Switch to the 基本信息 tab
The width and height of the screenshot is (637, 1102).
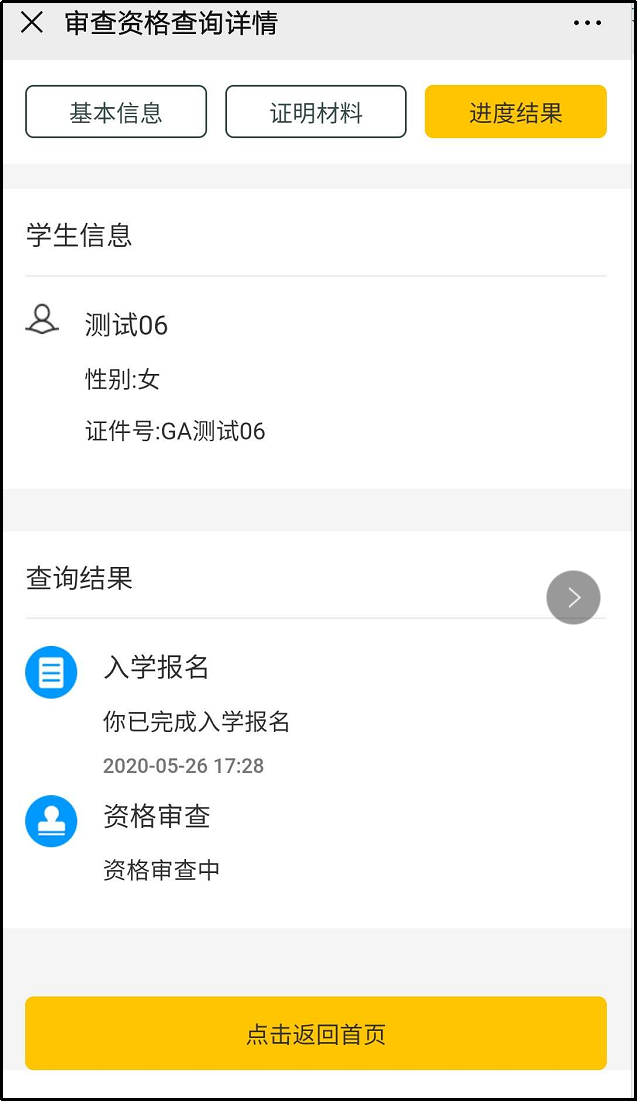pyautogui.click(x=116, y=112)
